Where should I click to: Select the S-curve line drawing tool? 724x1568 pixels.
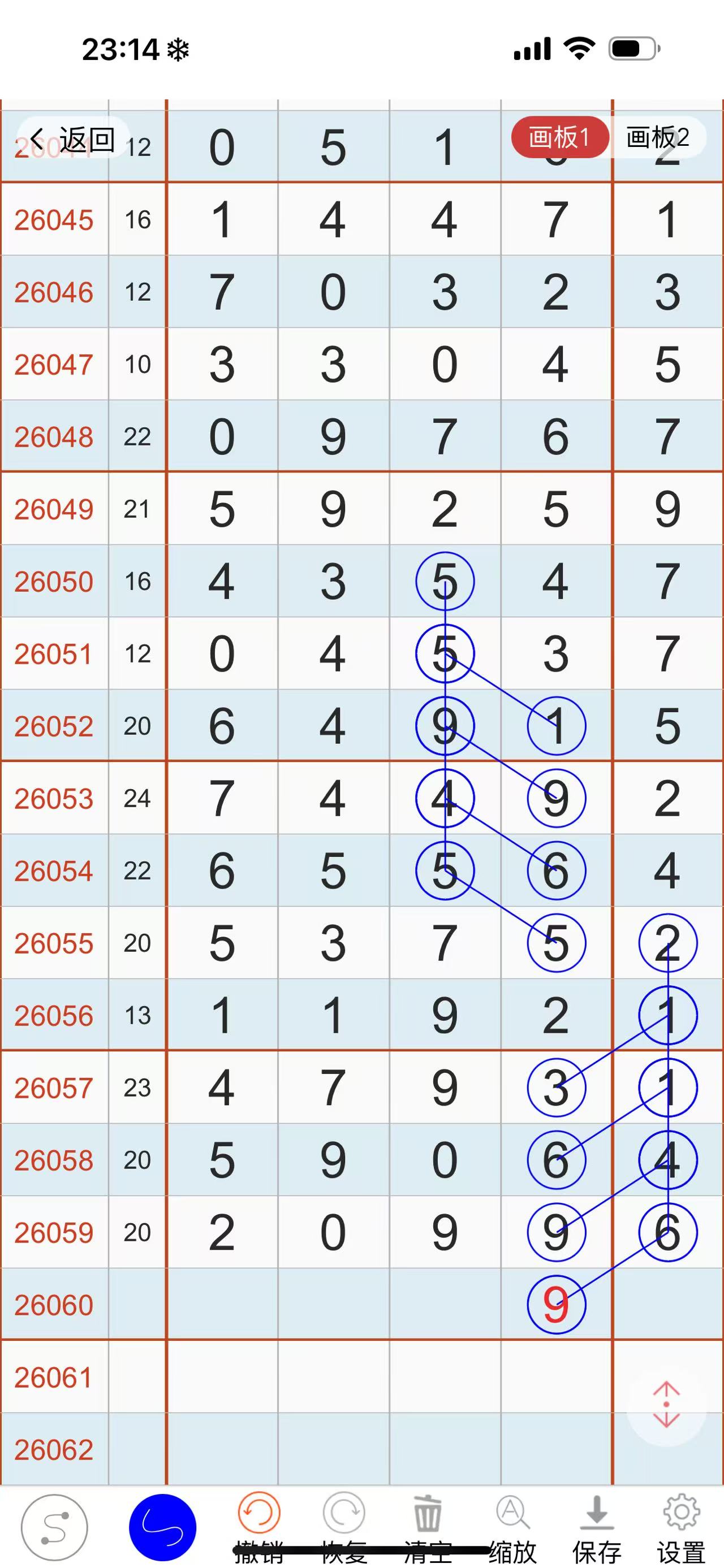pyautogui.click(x=55, y=1527)
